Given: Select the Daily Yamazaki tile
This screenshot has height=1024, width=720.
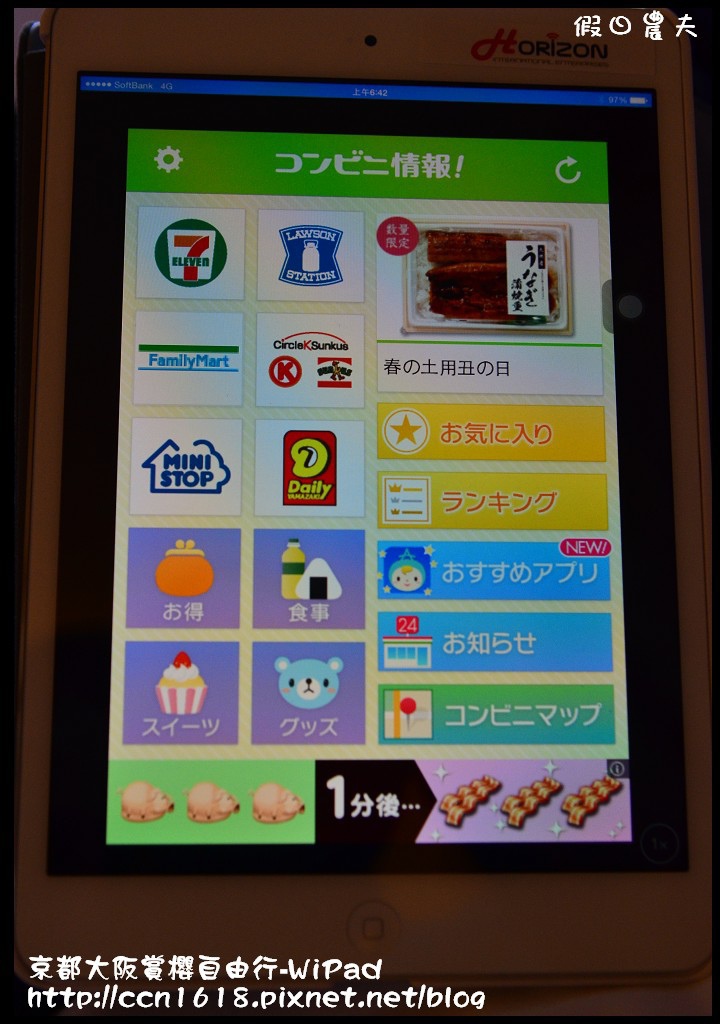Looking at the screenshot, I should [x=309, y=468].
